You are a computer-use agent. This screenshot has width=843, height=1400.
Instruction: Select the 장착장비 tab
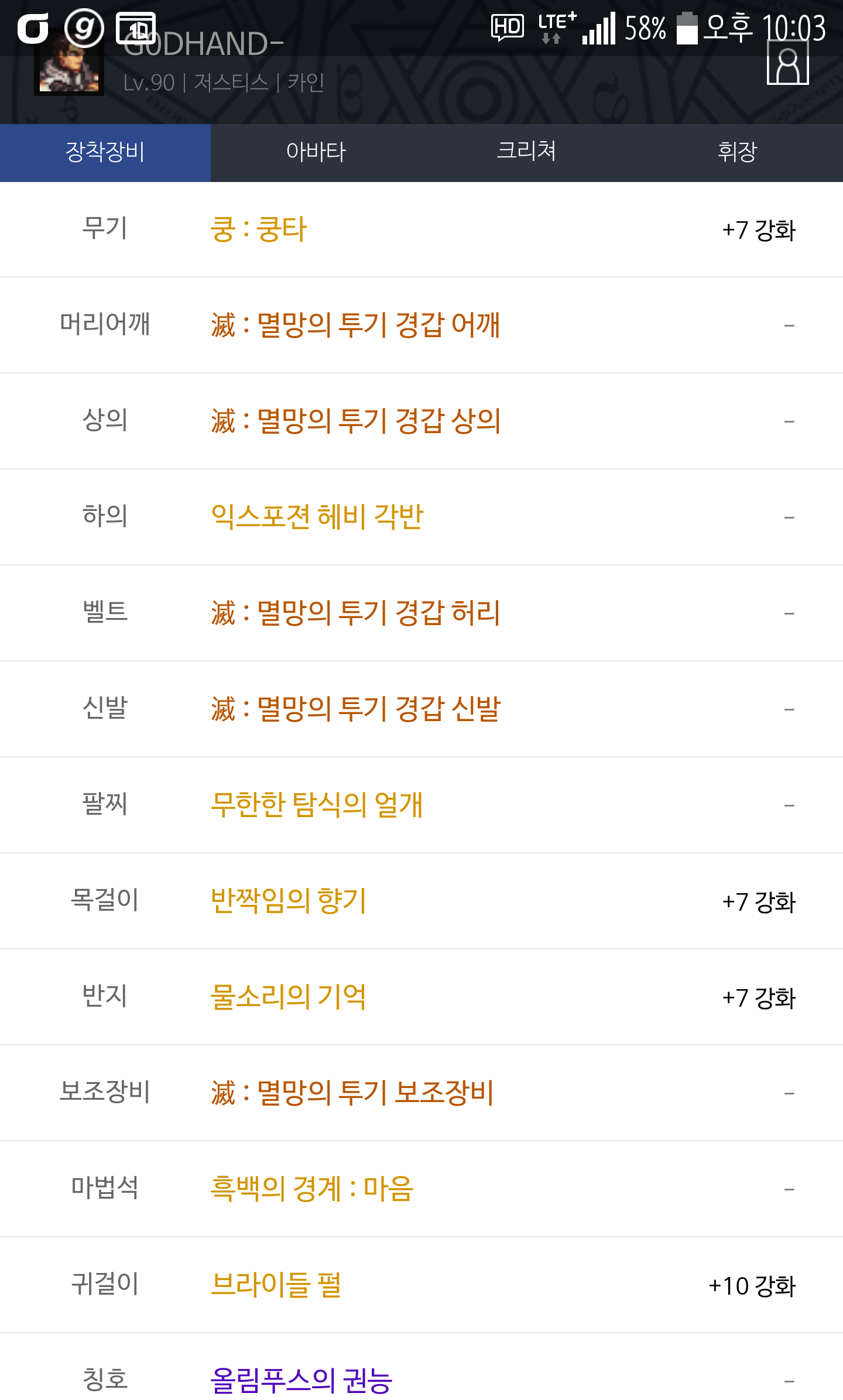coord(105,152)
